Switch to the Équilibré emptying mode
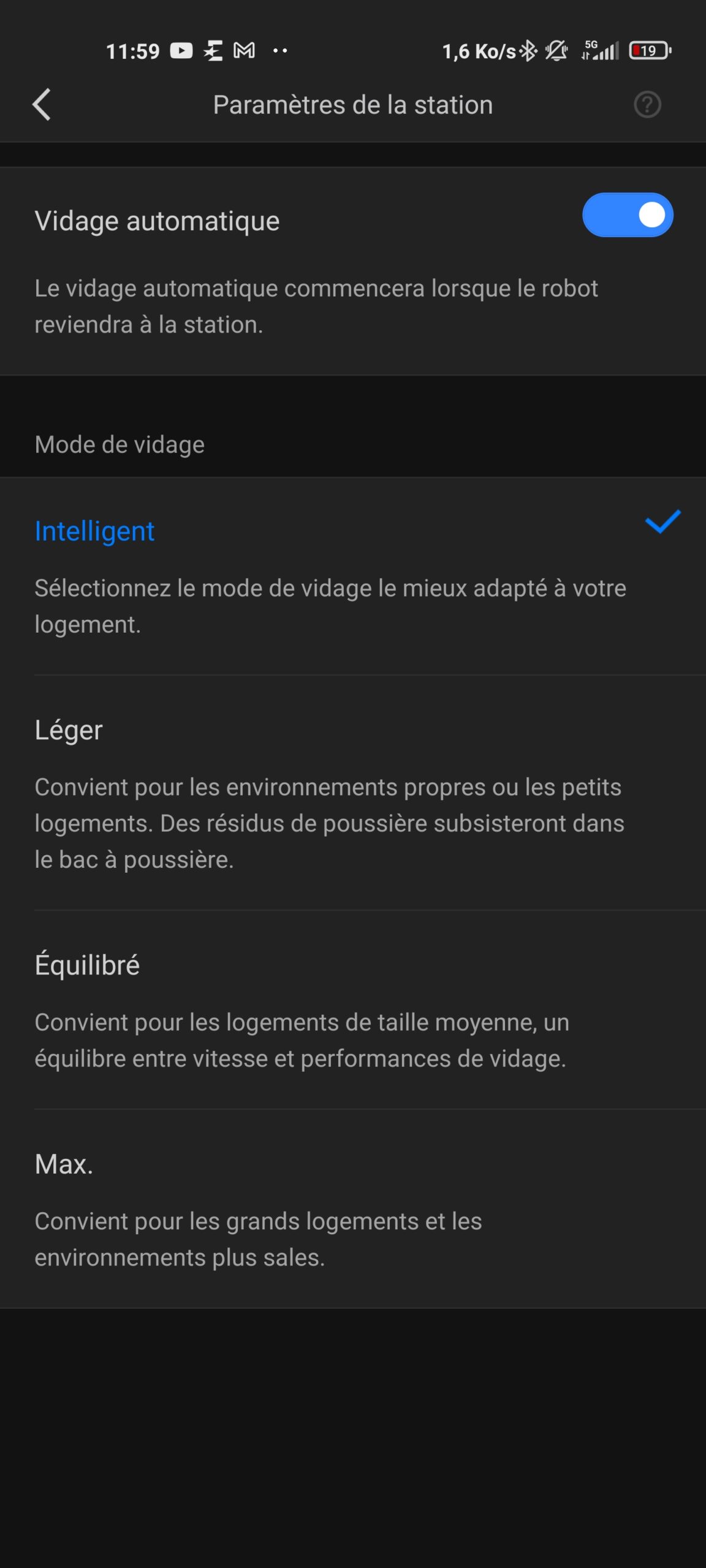Viewport: 706px width, 1568px height. [353, 1010]
